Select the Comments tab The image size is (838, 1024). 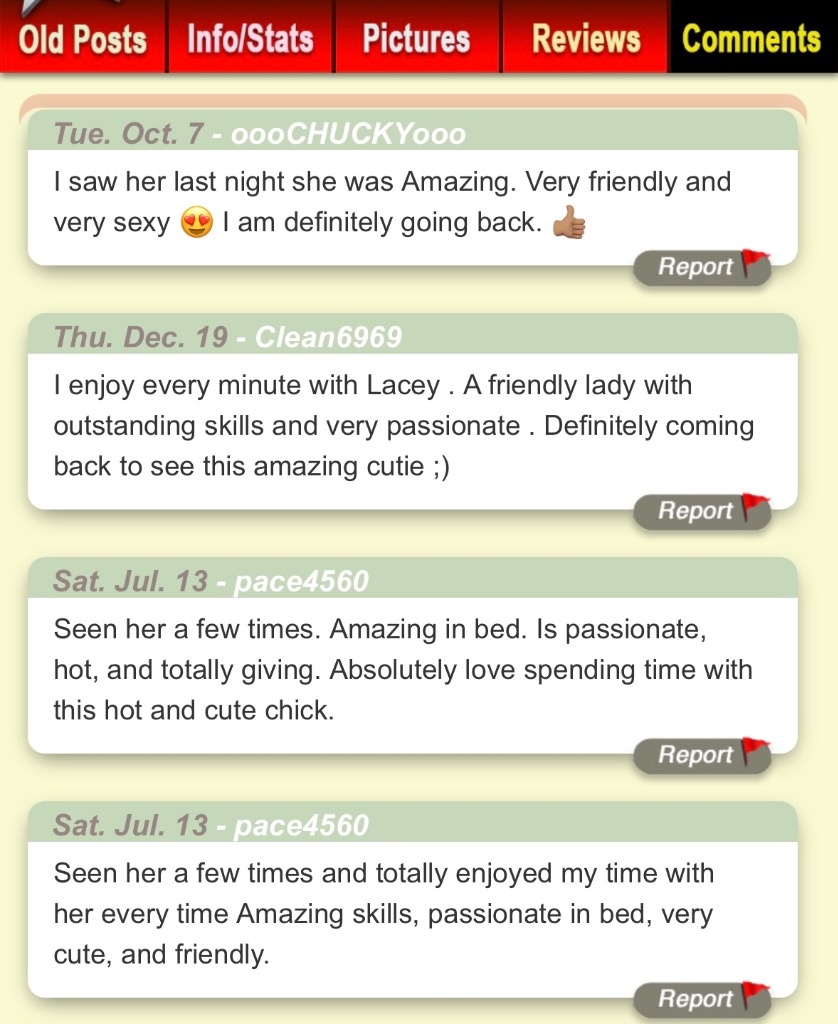click(x=751, y=38)
